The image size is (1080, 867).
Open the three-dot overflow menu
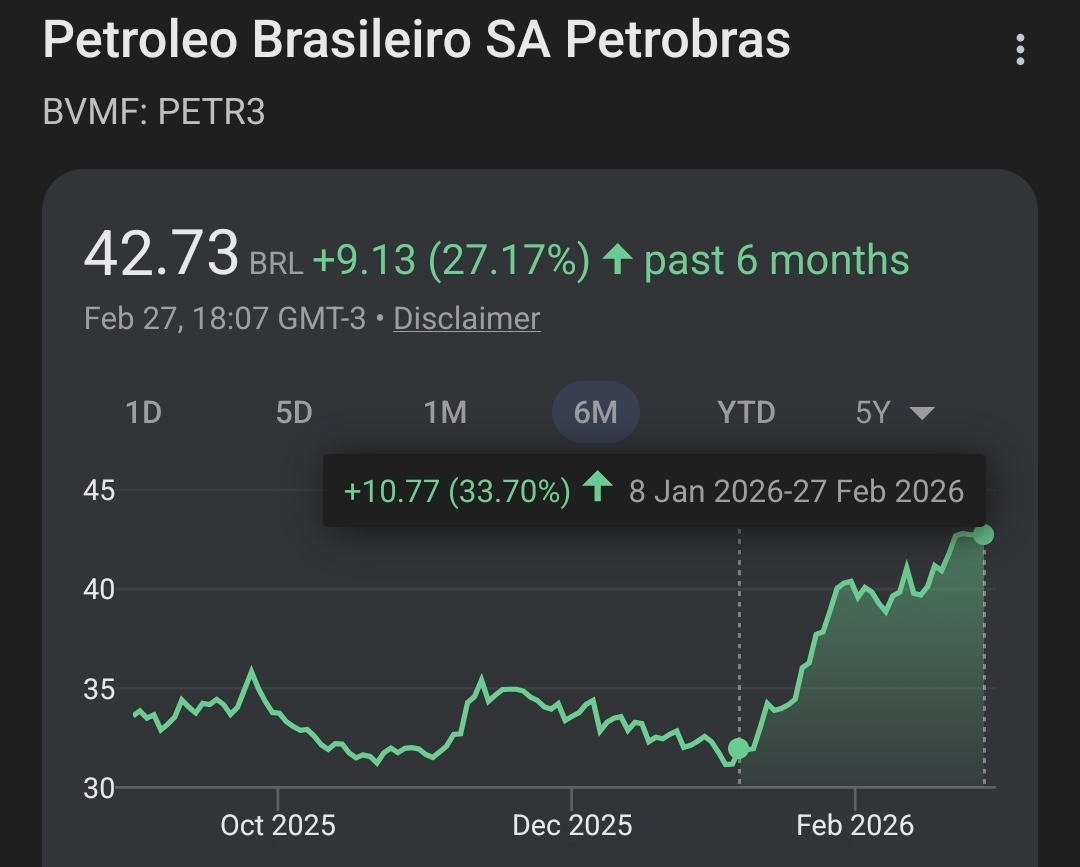pos(1020,49)
